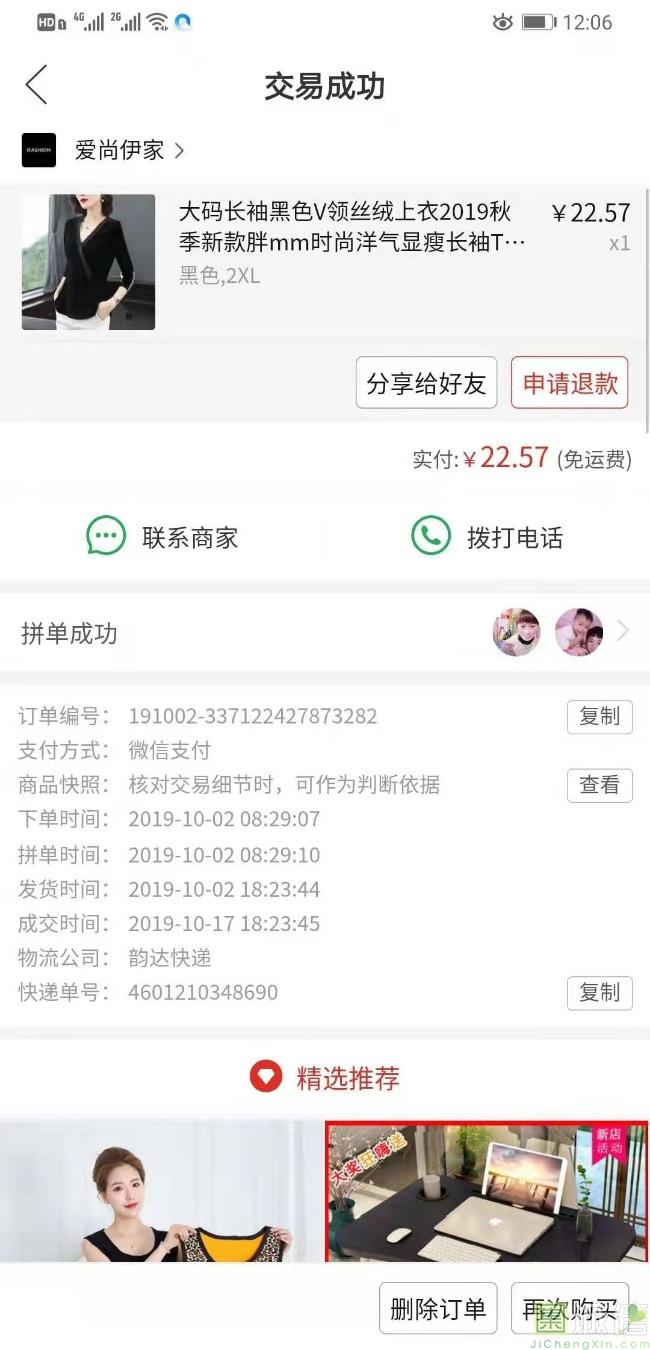The image size is (650, 1350).
Task: Go back from the 交易成功 page
Action: (36, 86)
